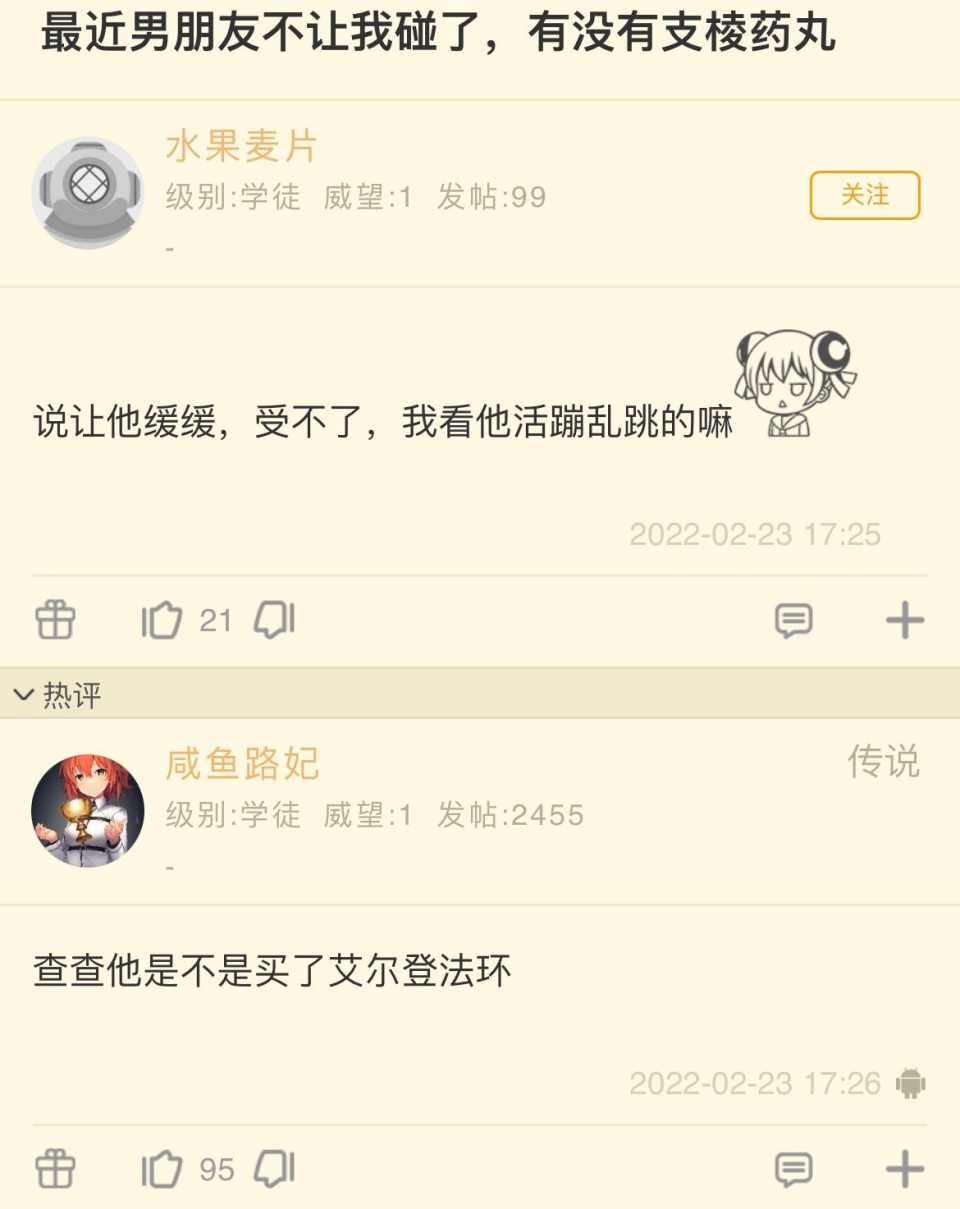Send a gift to 水果麦片's post
Screen dimensions: 960x1209
(x=55, y=621)
